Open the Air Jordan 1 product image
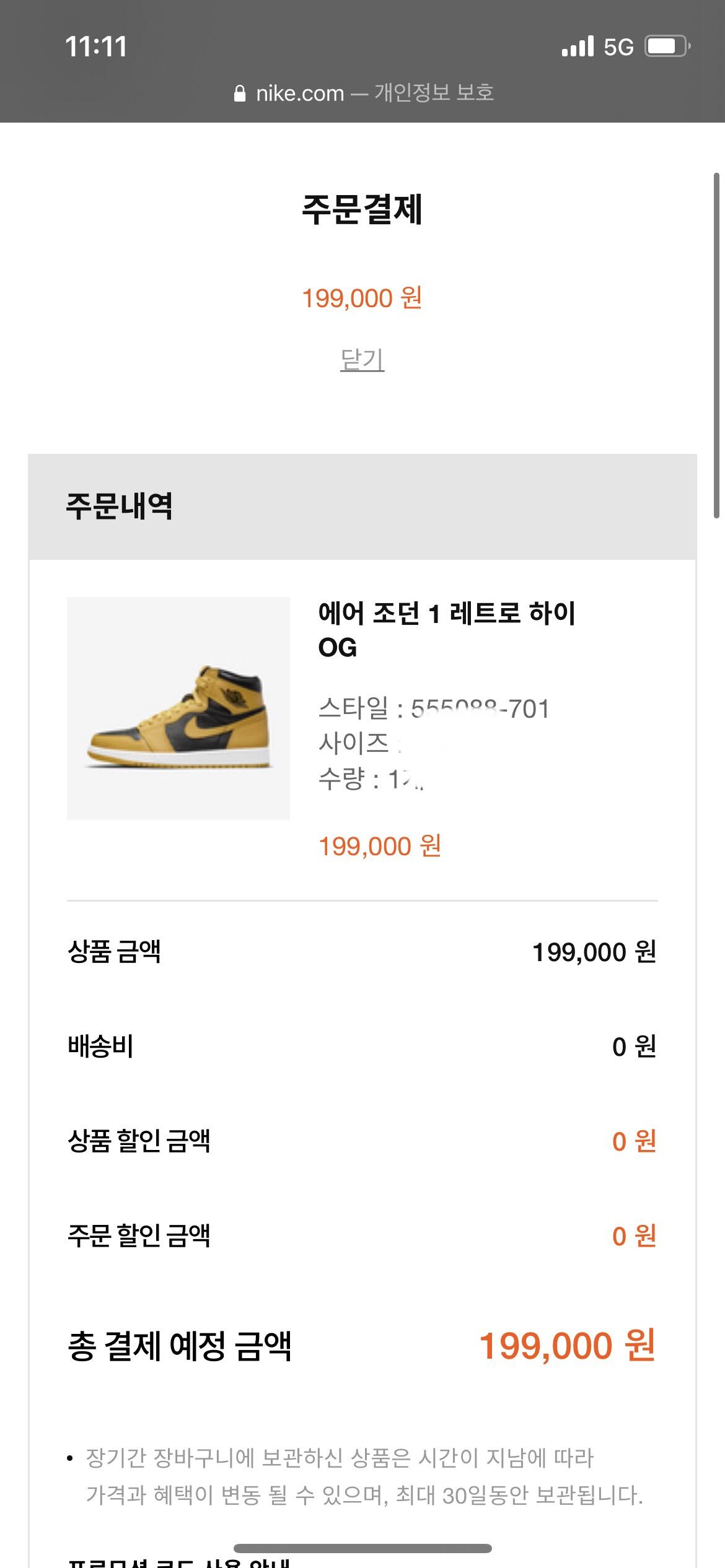 coord(178,708)
